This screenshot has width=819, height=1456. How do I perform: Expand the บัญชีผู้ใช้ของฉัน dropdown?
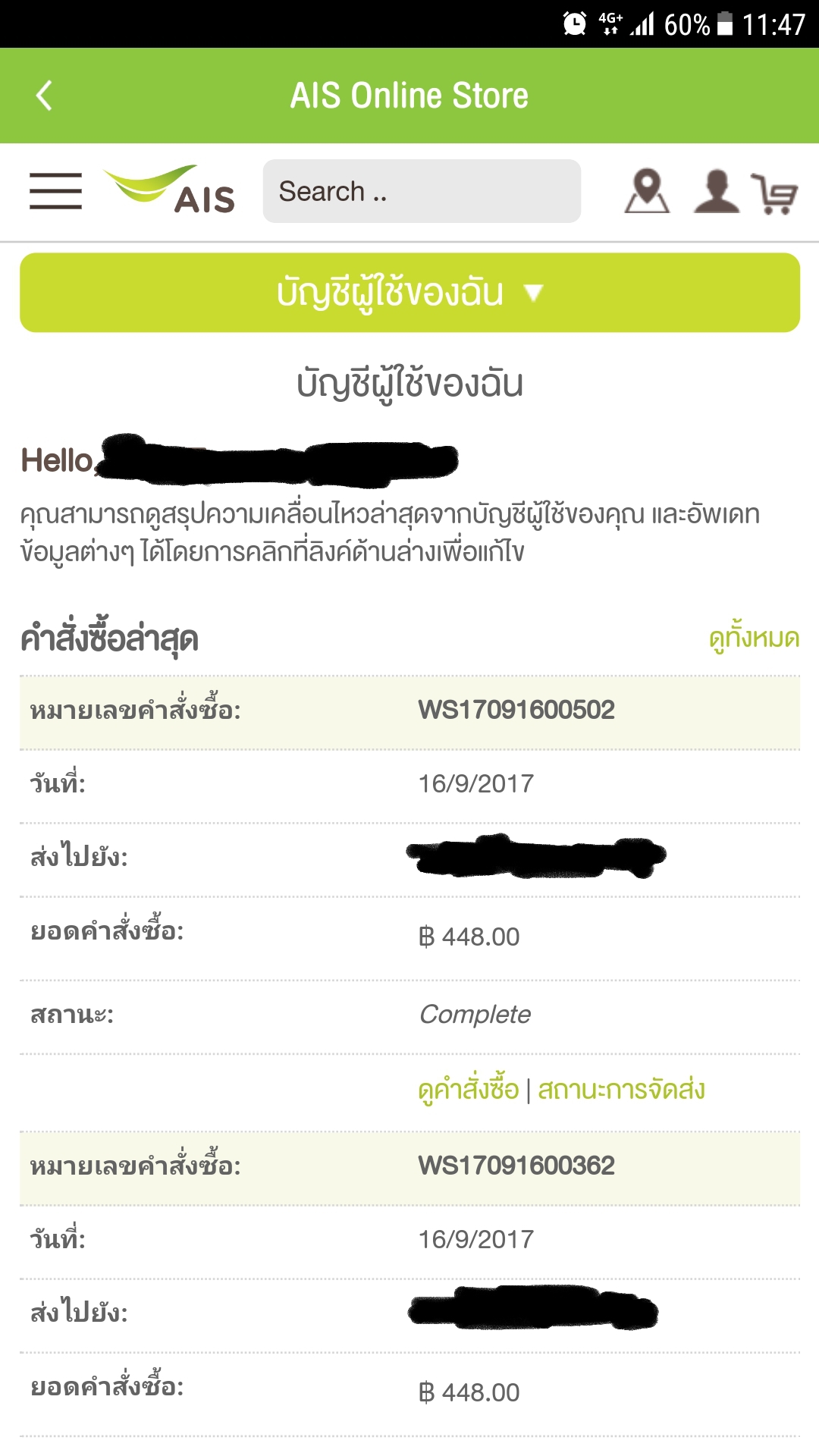(409, 293)
